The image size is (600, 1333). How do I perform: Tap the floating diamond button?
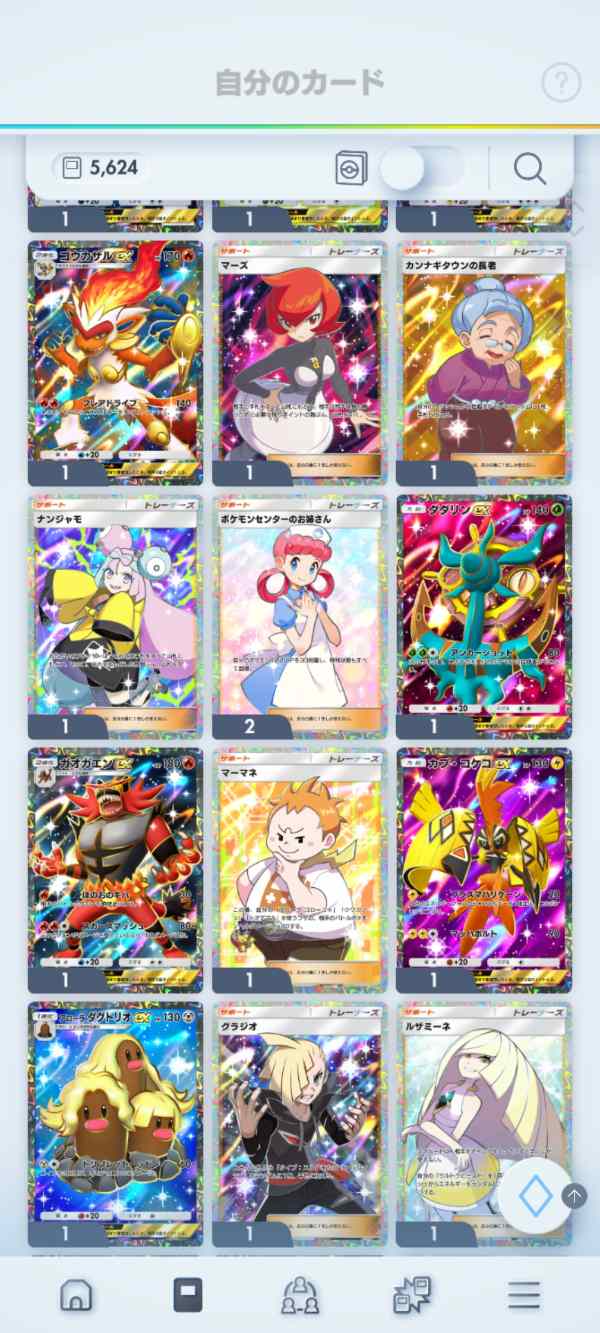(x=535, y=1196)
